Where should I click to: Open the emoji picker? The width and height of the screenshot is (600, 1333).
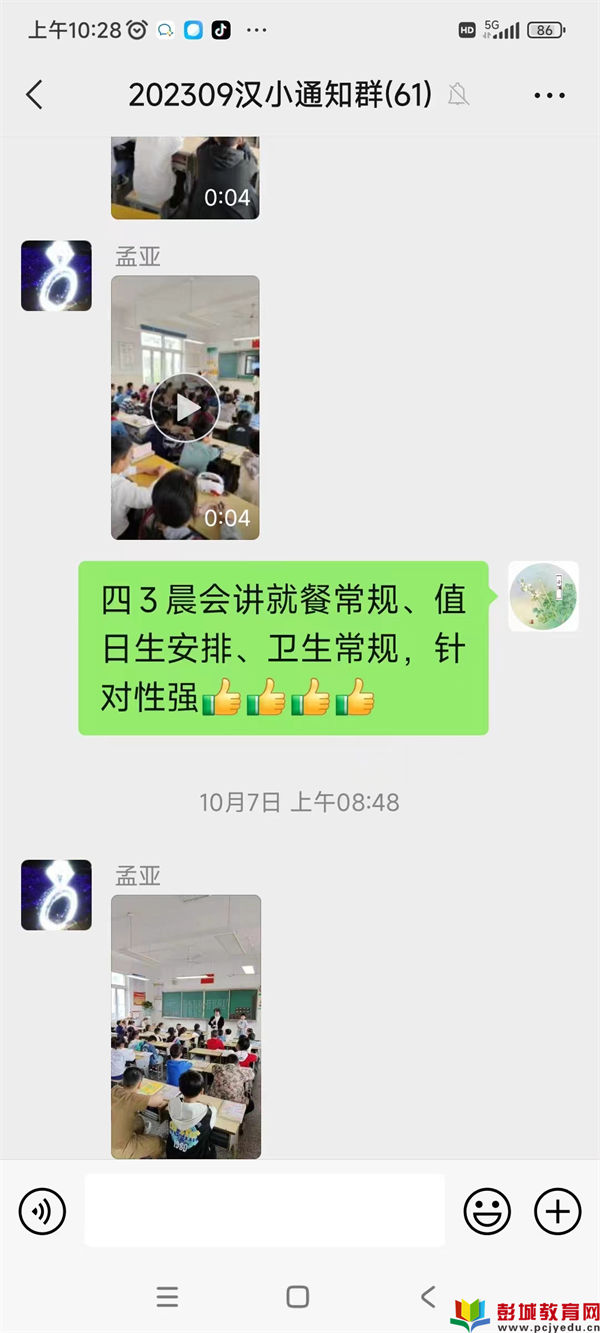(487, 1212)
